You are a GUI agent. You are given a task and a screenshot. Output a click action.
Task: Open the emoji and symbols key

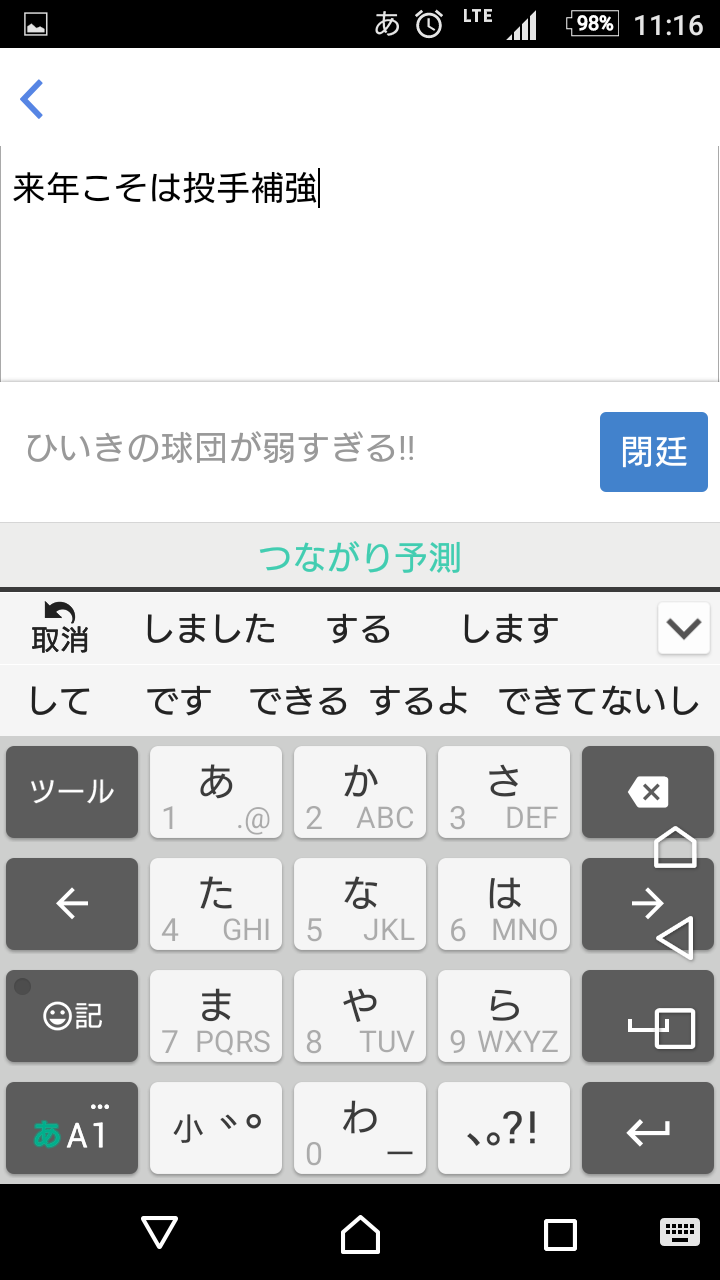[x=72, y=1016]
